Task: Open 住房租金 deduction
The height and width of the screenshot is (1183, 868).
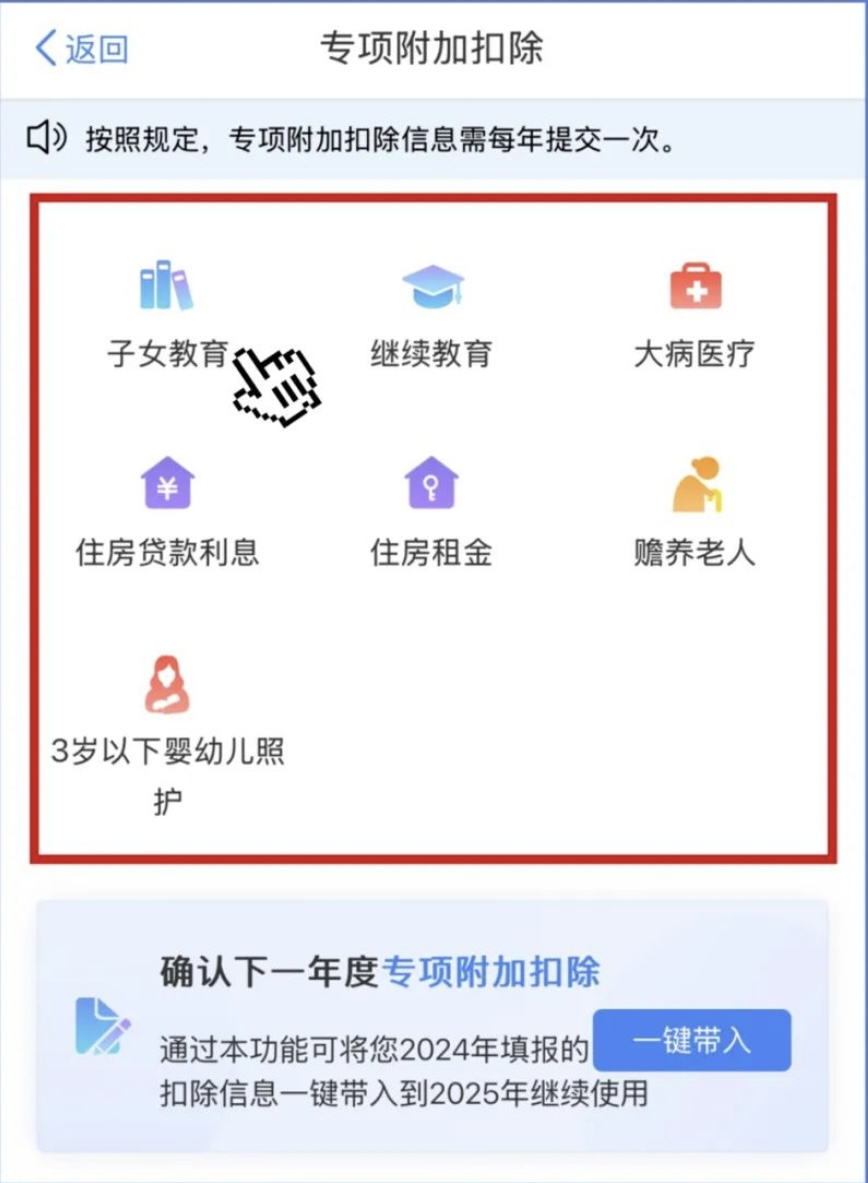Action: (431, 510)
